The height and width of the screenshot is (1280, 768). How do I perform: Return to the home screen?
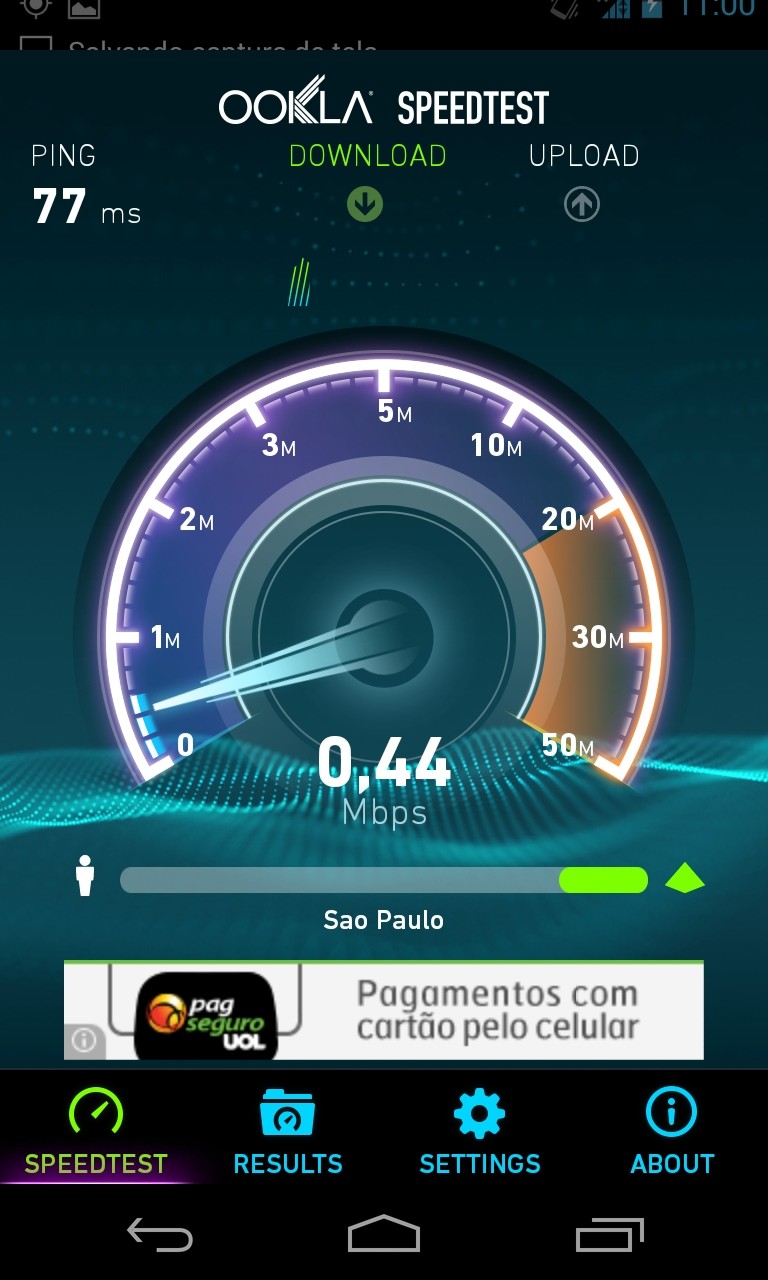click(x=384, y=1235)
